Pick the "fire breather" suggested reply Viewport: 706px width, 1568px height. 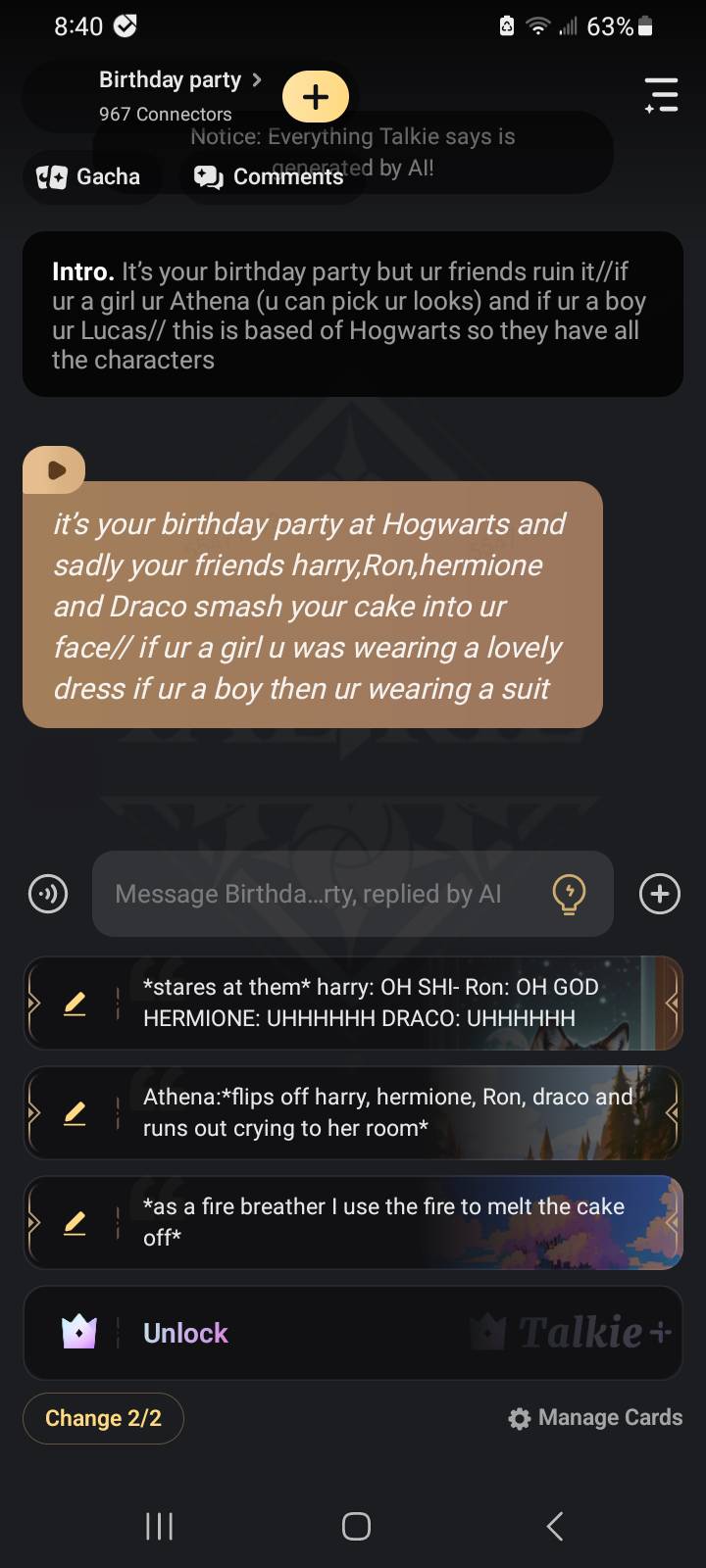[x=382, y=1222]
